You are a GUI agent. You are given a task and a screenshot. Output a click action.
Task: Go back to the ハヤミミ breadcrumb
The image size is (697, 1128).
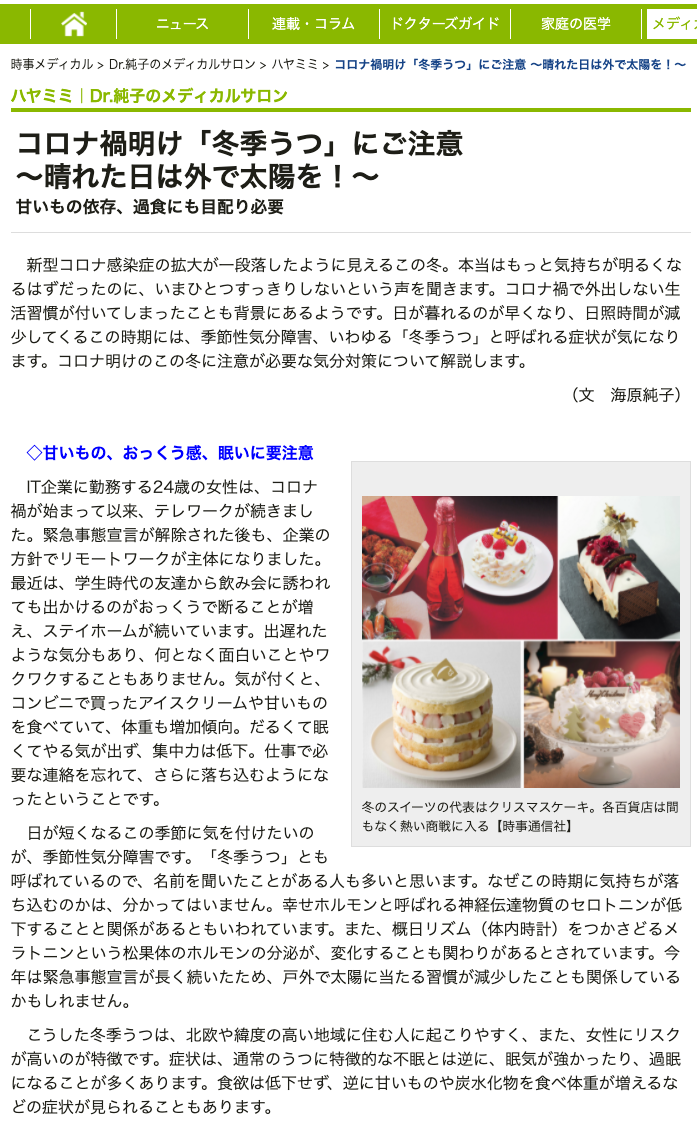299,64
